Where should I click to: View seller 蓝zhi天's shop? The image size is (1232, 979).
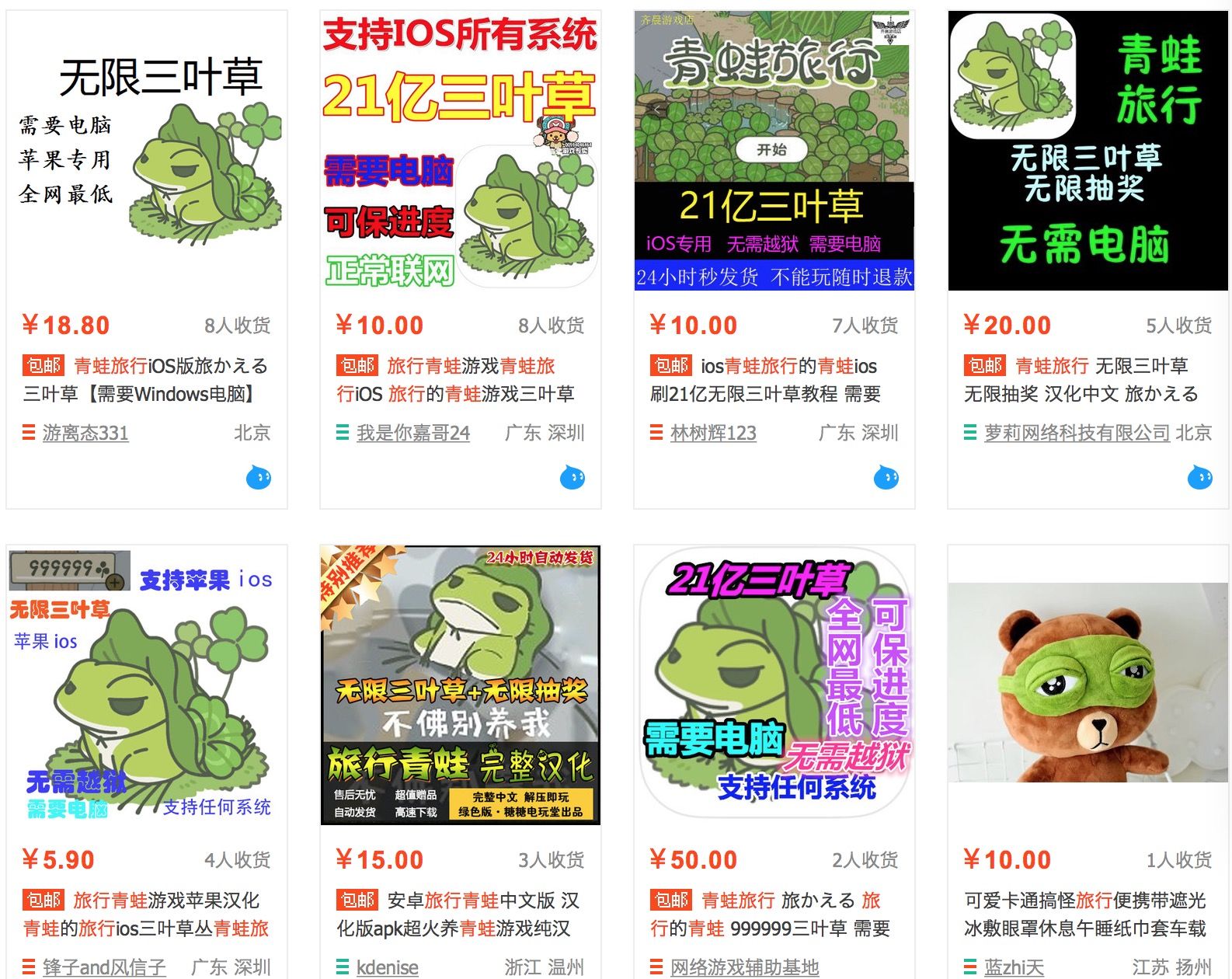point(1014,967)
